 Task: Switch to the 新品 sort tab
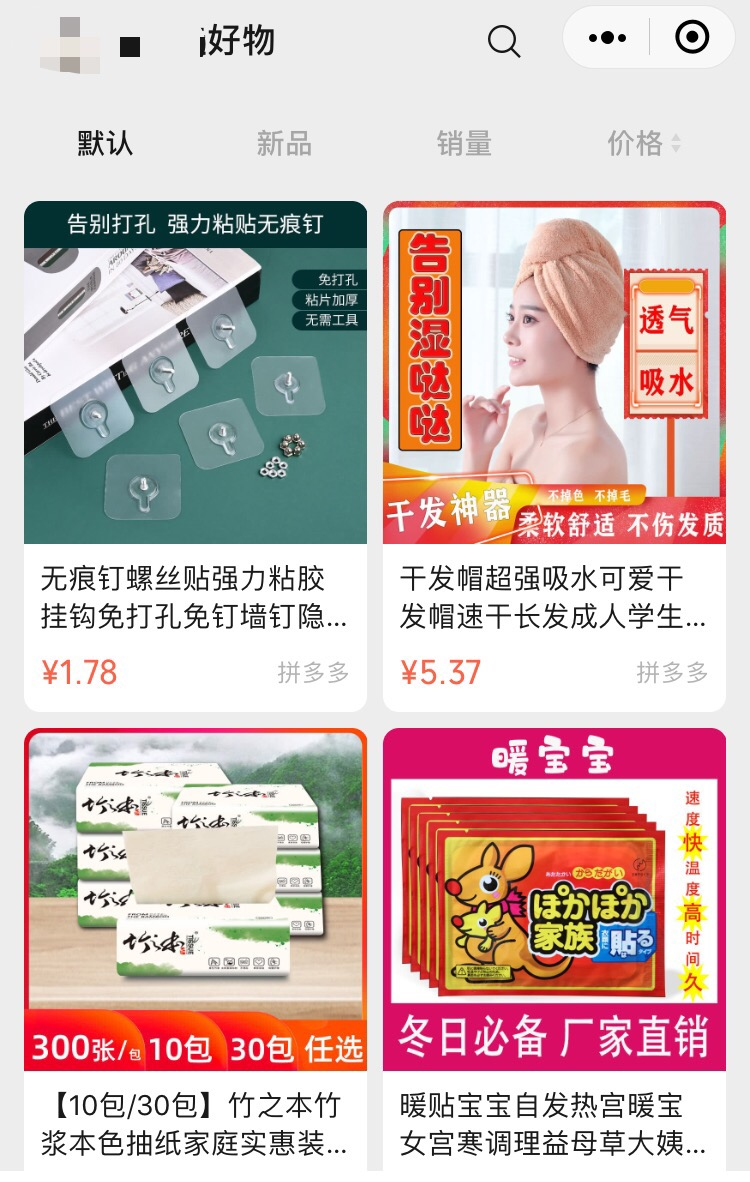pos(284,143)
